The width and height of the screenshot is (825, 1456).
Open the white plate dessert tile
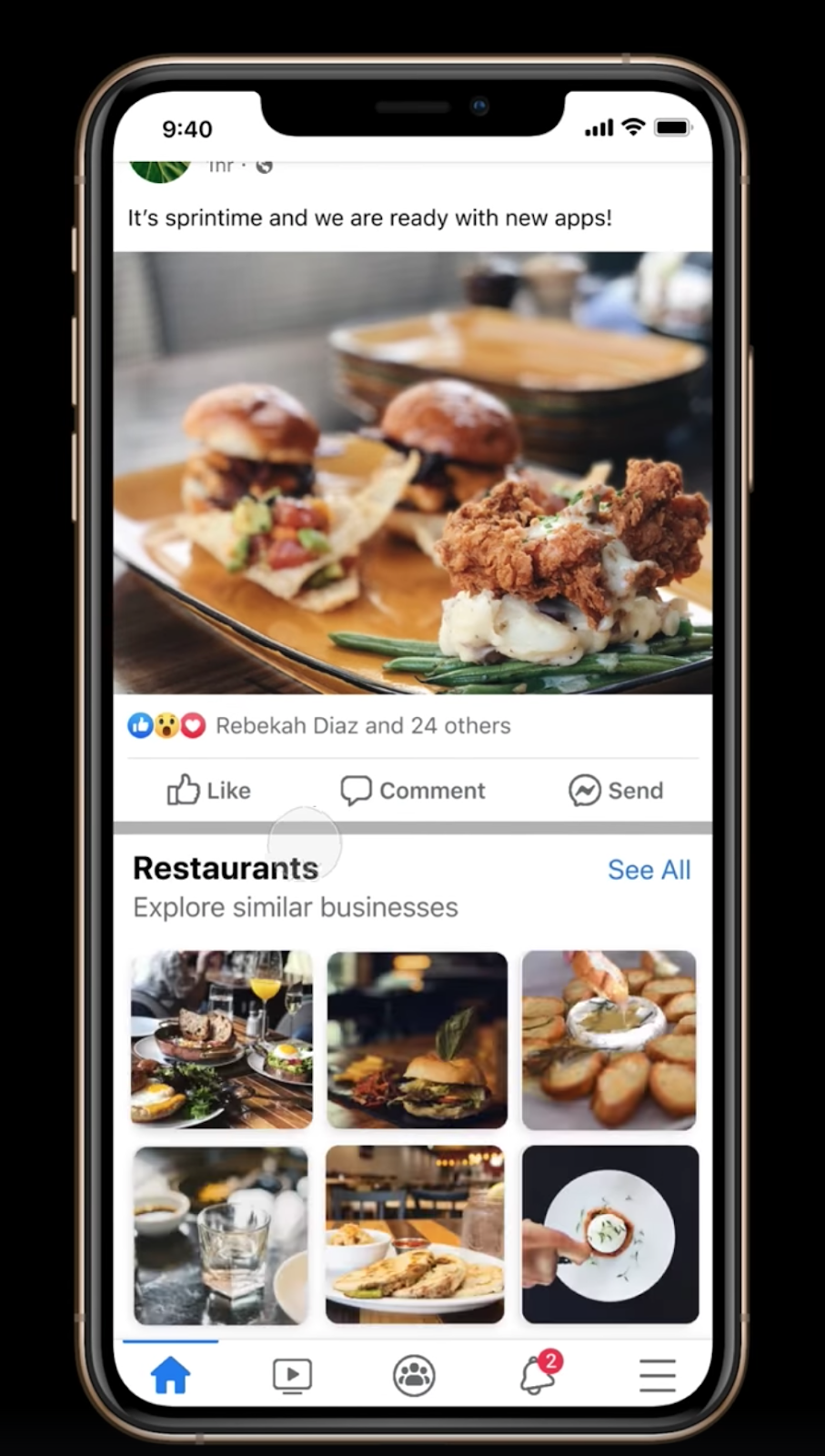click(x=609, y=1234)
